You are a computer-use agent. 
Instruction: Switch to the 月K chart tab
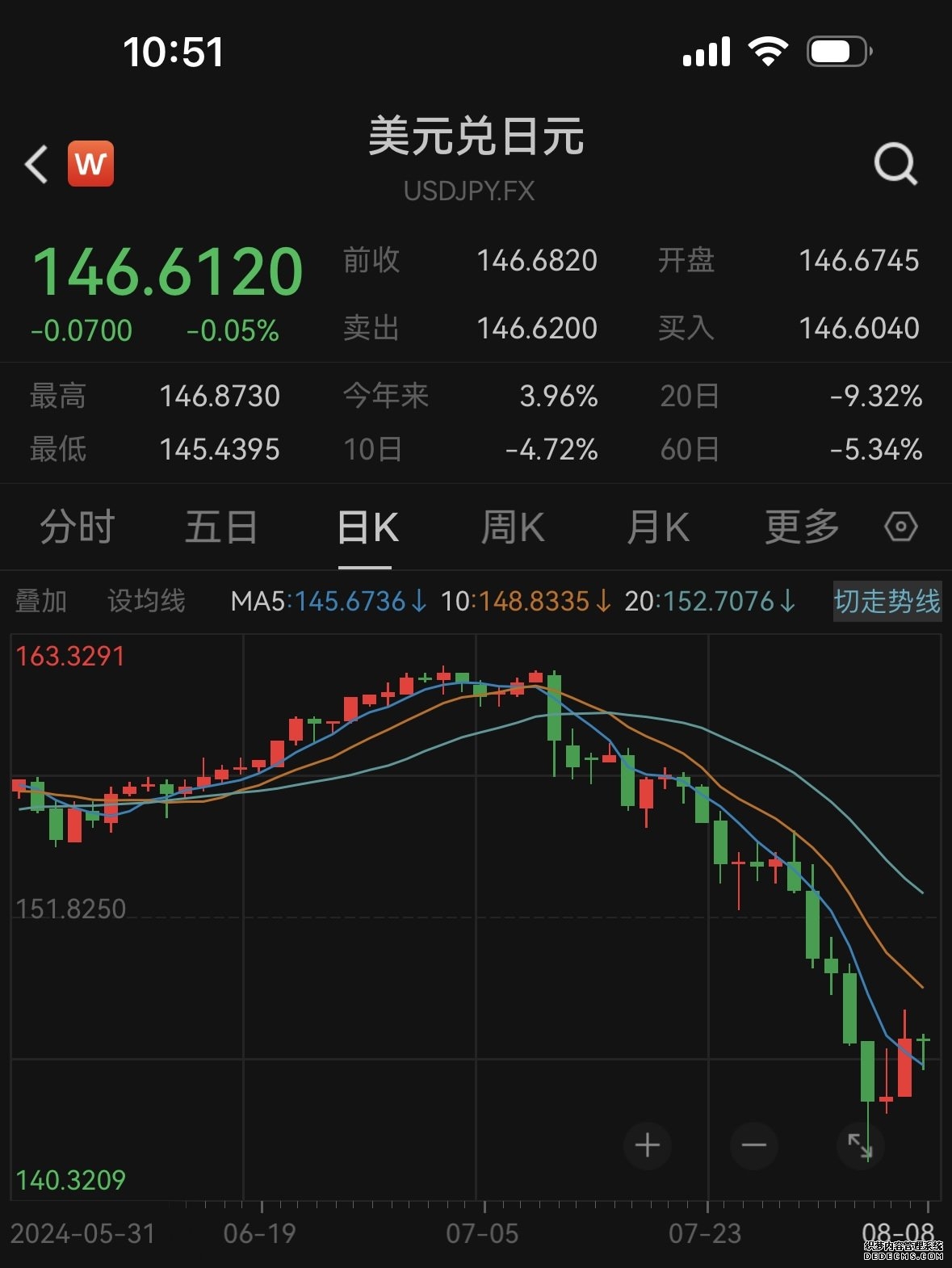658,528
